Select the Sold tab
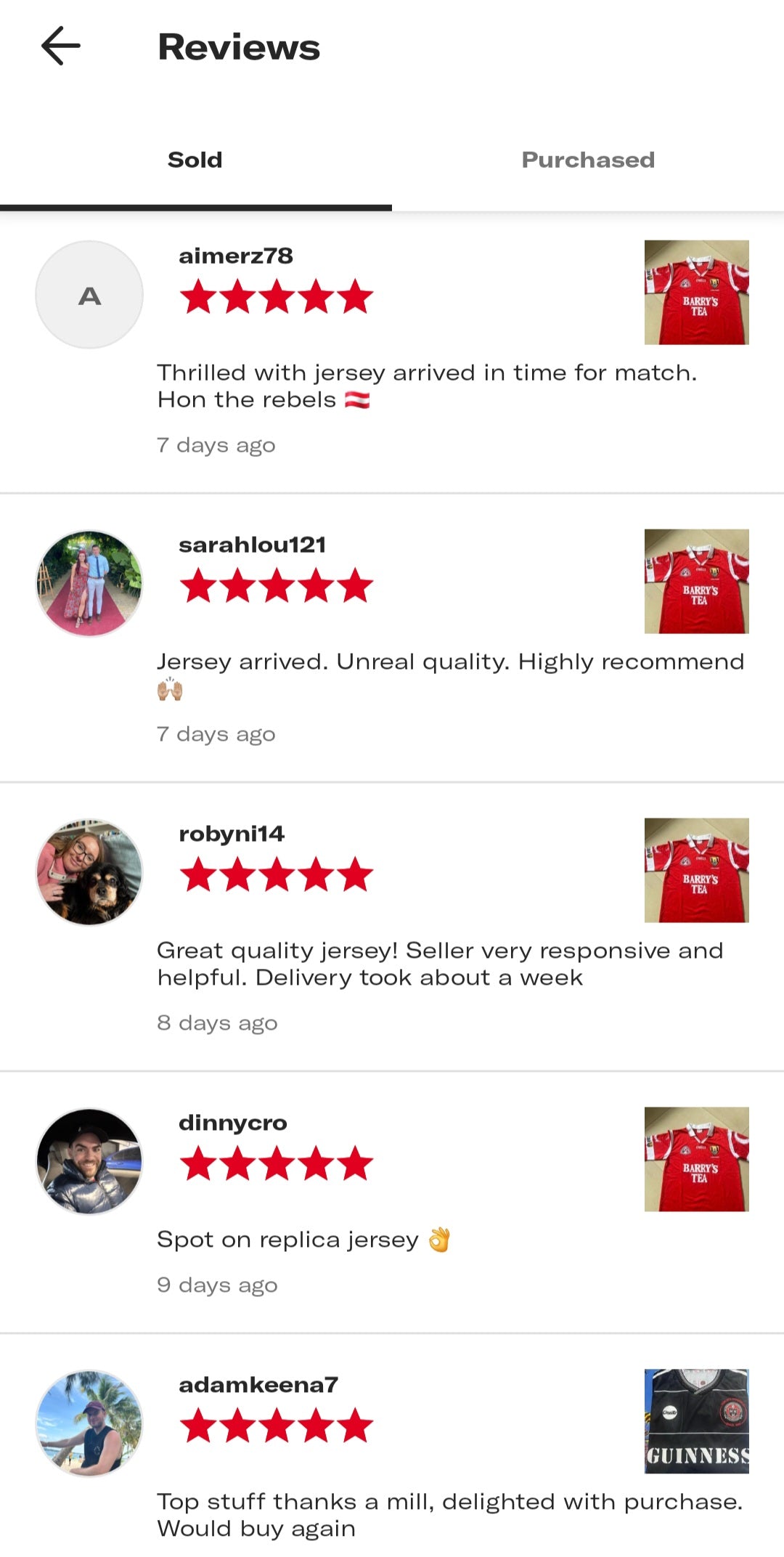This screenshot has width=784, height=1557. coord(195,160)
